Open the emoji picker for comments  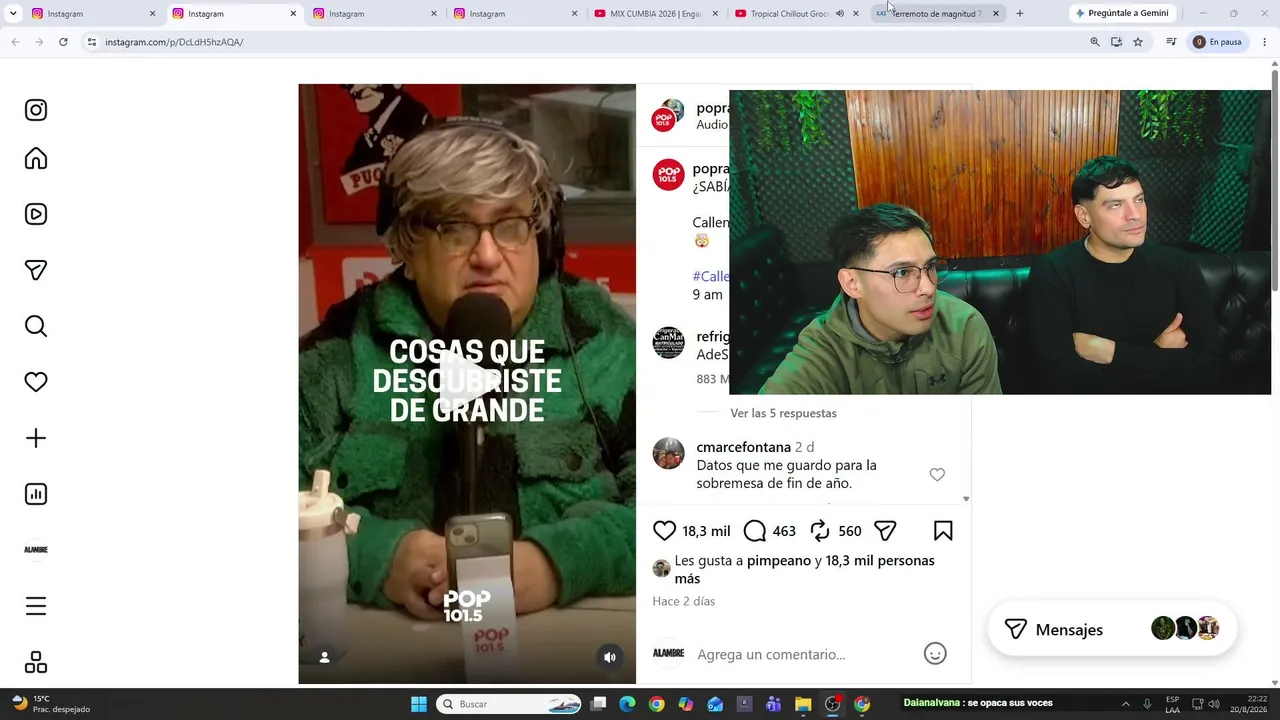tap(935, 654)
